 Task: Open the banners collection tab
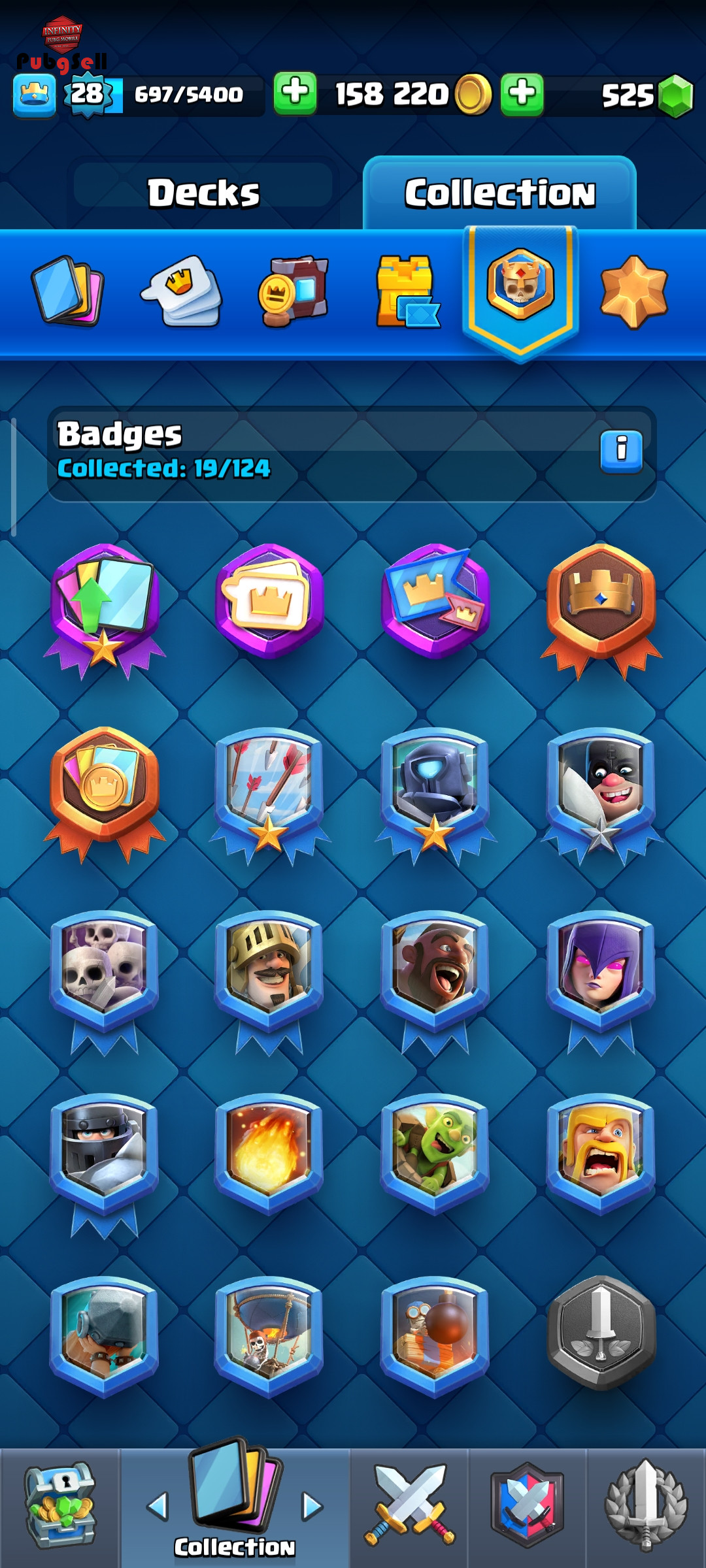point(294,291)
